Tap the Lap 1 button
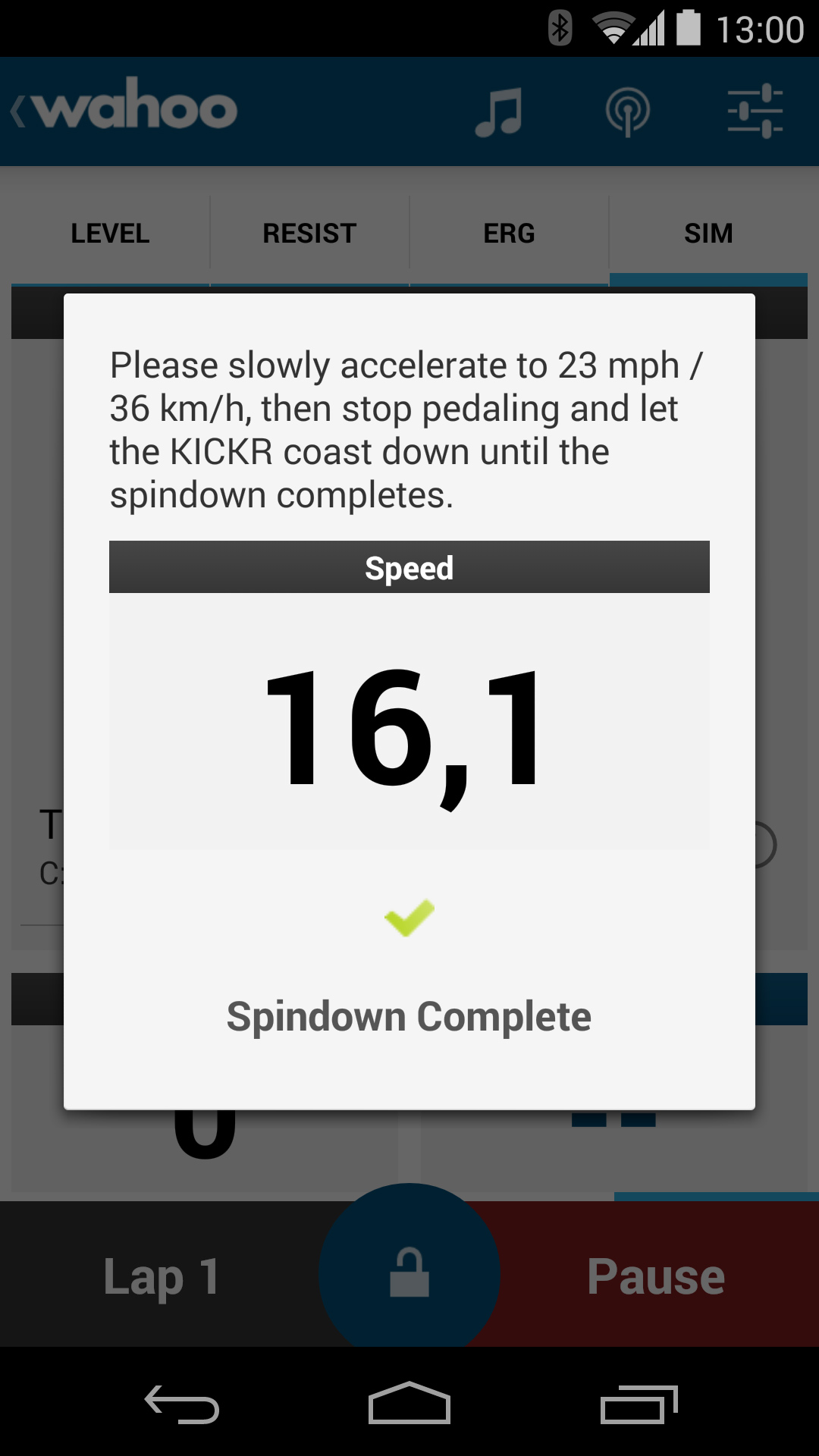 click(x=162, y=1276)
